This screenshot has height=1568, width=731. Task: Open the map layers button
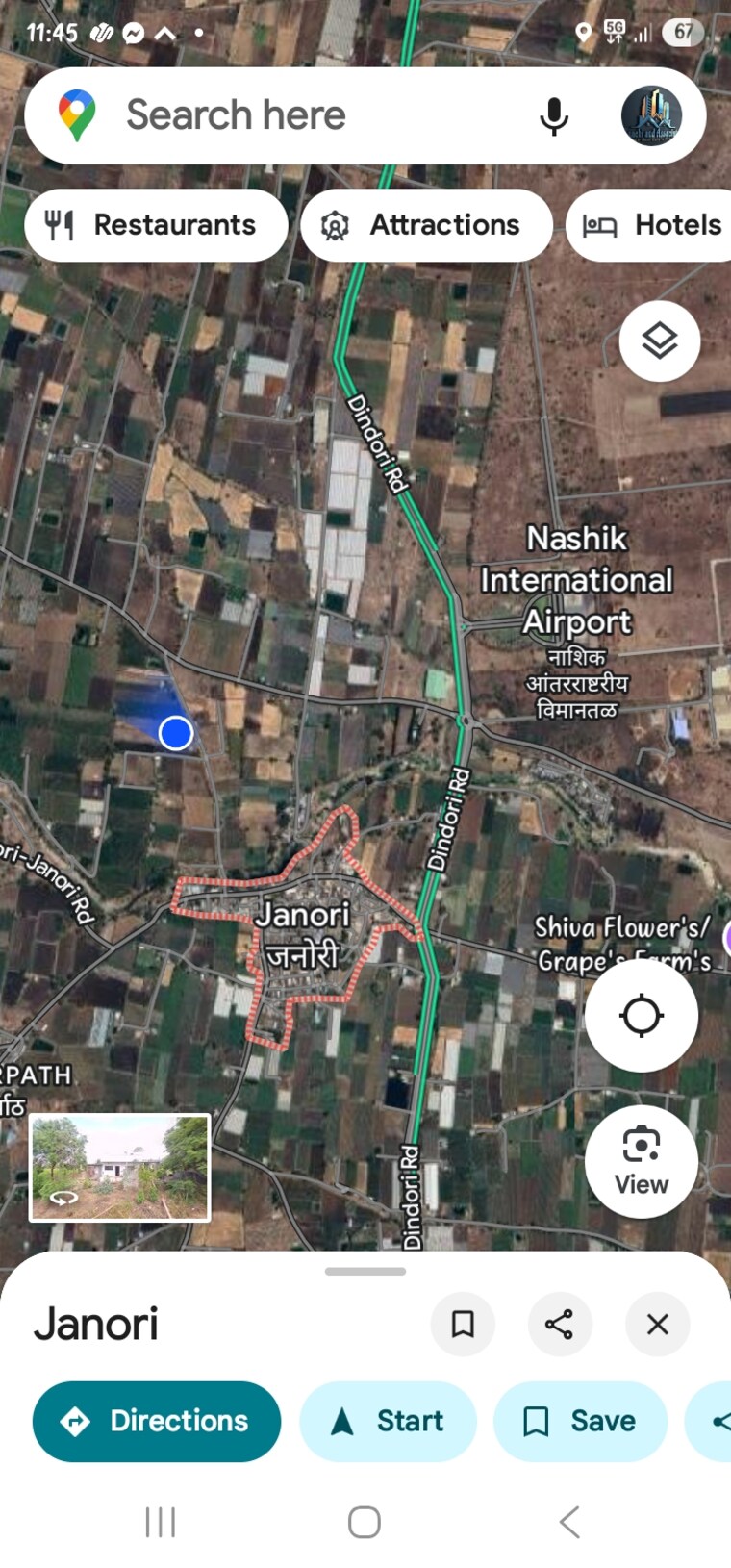pos(659,341)
